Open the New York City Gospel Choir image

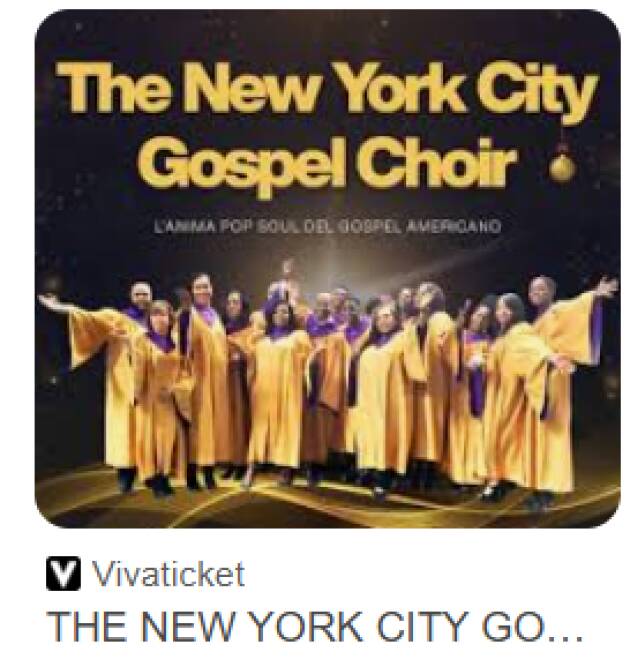(327, 268)
